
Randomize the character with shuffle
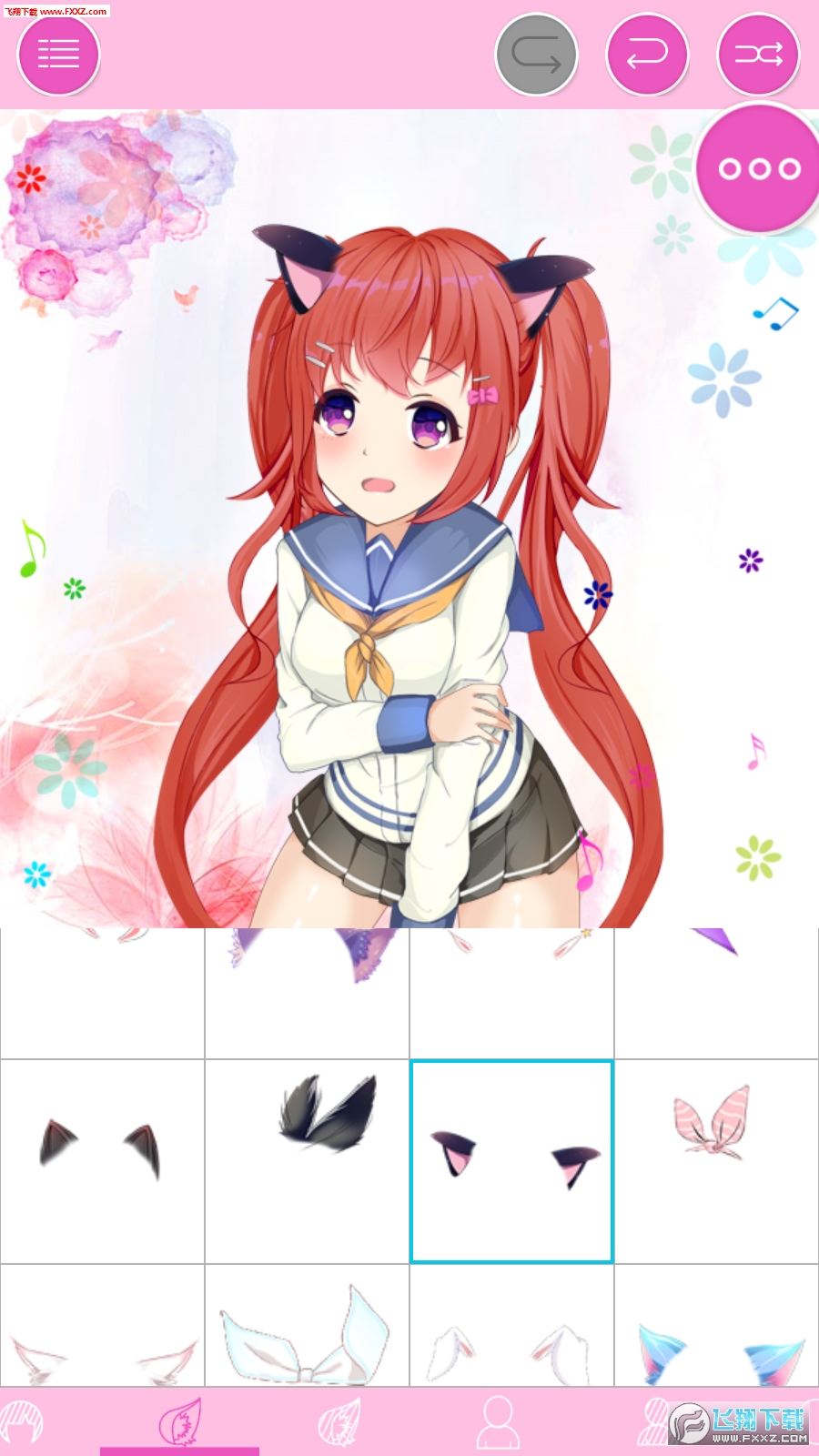pyautogui.click(x=758, y=55)
